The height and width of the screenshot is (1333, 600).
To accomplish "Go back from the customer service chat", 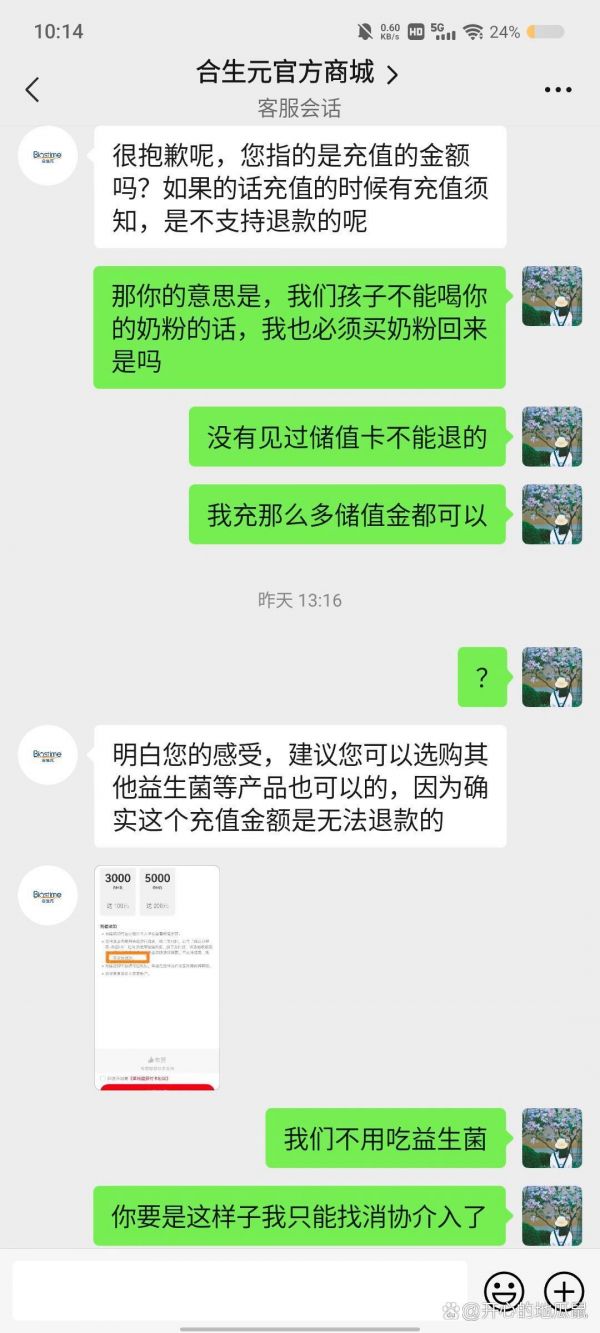I will pos(32,90).
